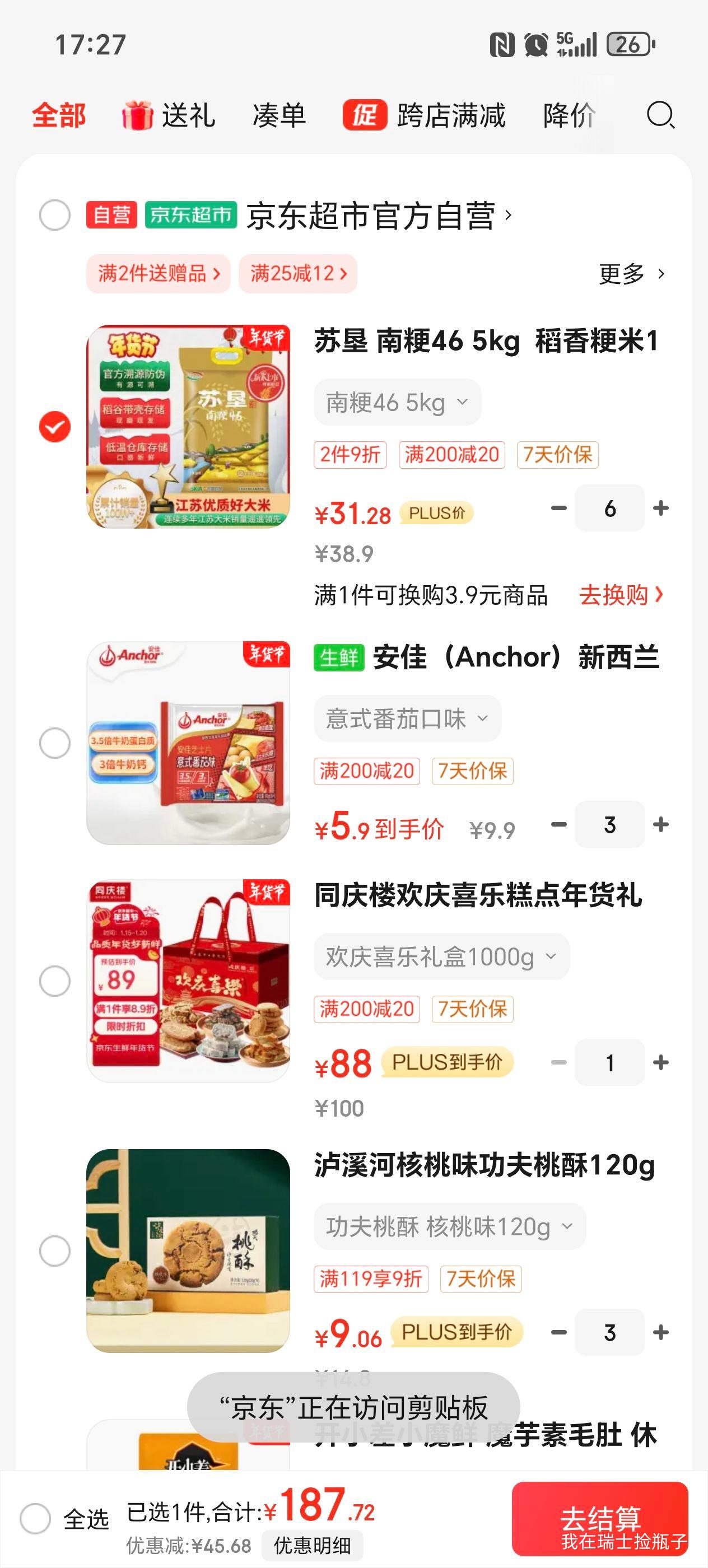Decrease Anchor cheese quantity with minus icon
The image size is (708, 1568).
558,825
